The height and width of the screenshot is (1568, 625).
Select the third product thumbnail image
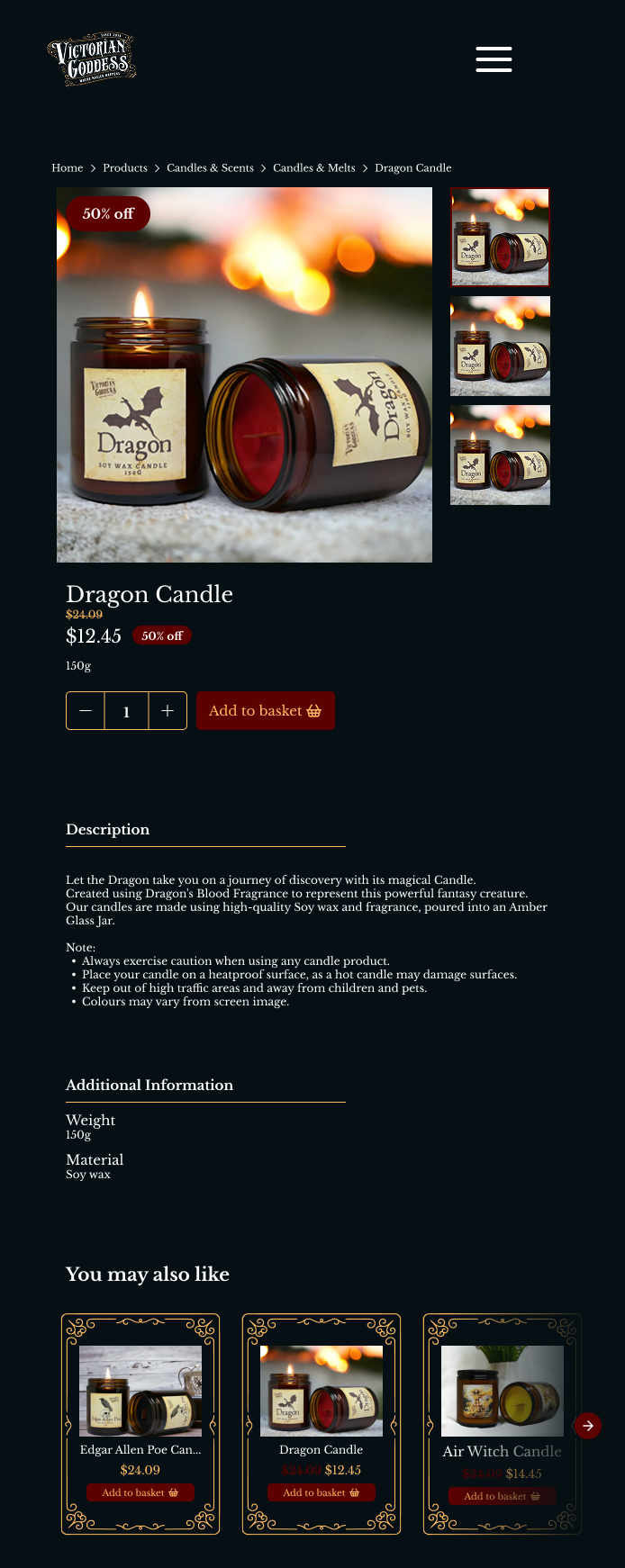pos(500,455)
